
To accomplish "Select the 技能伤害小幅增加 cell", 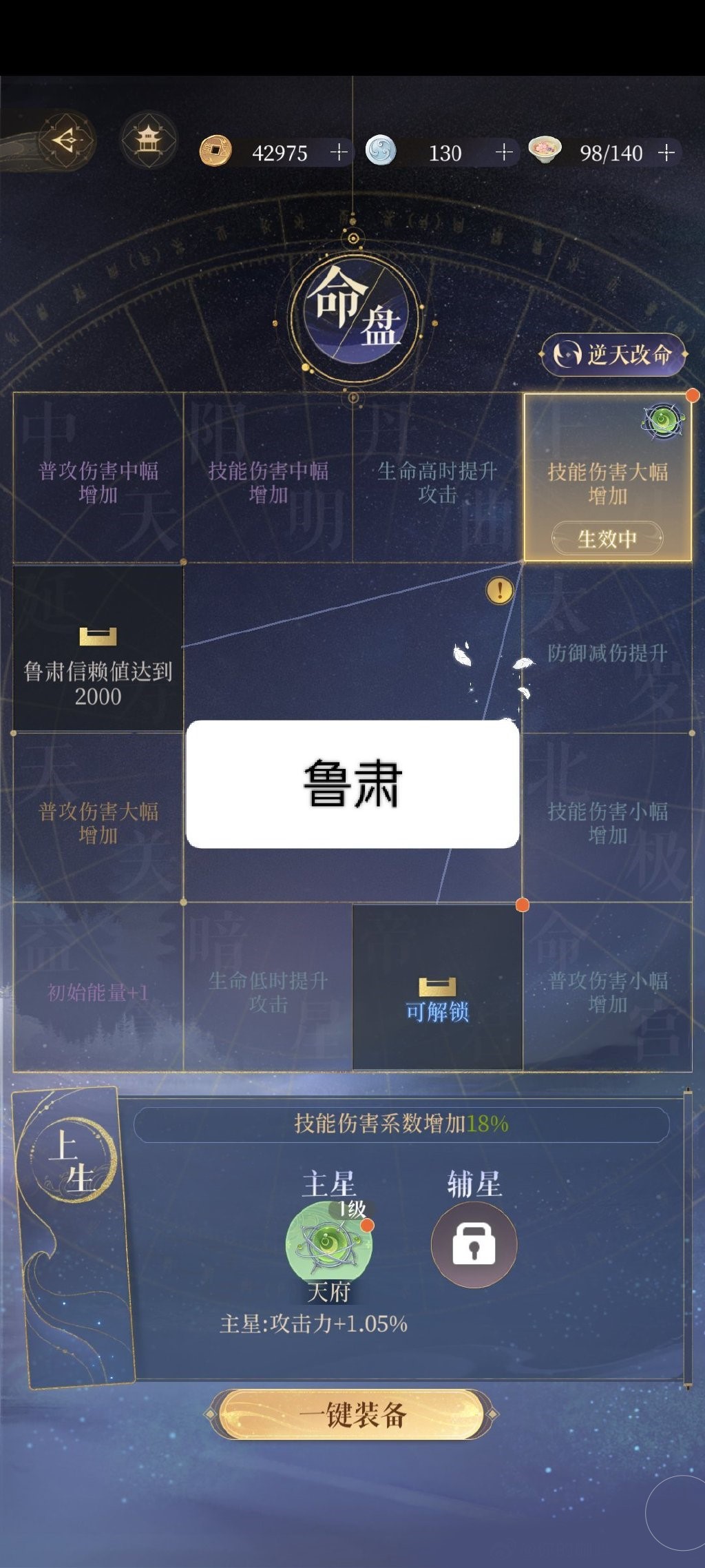I will tap(607, 821).
